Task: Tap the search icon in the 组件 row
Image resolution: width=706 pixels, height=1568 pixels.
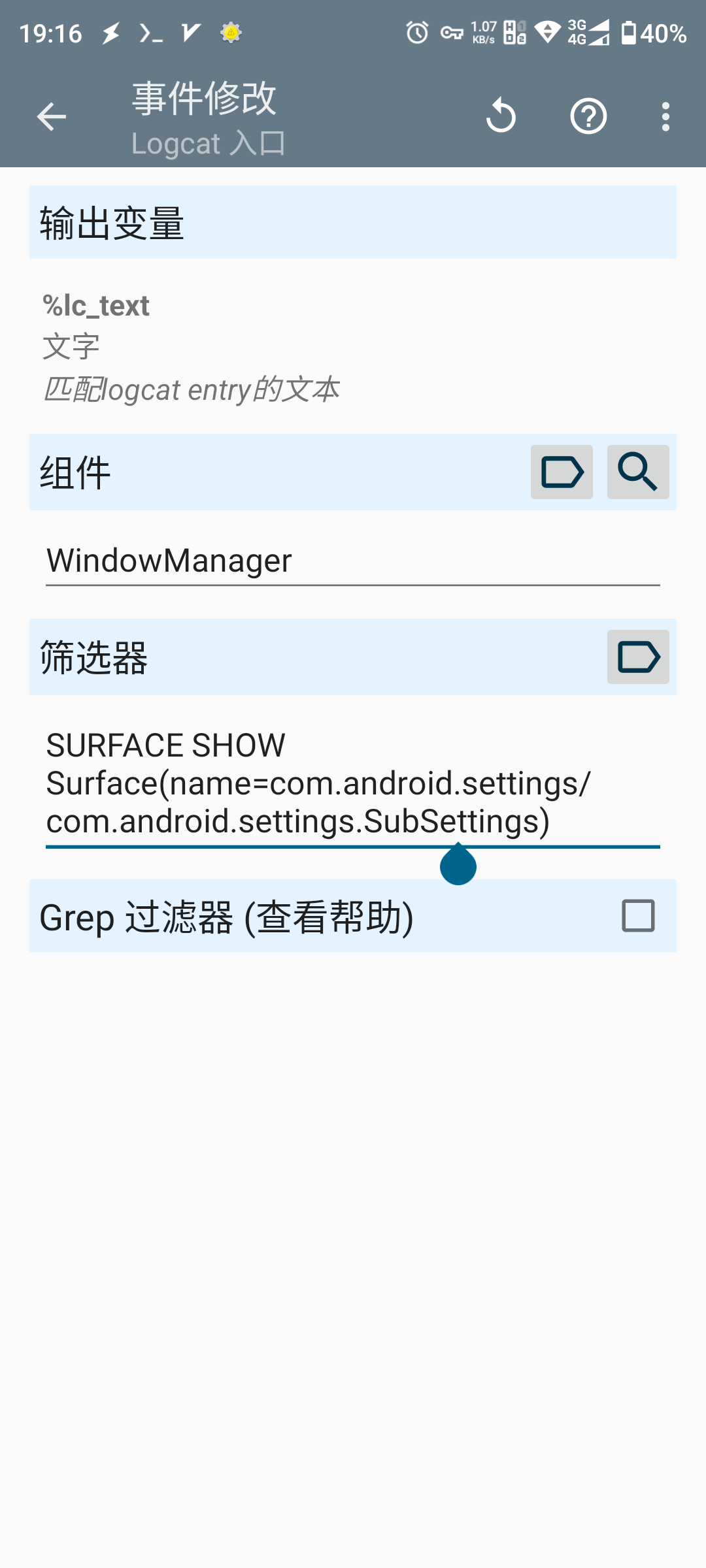Action: pos(638,472)
